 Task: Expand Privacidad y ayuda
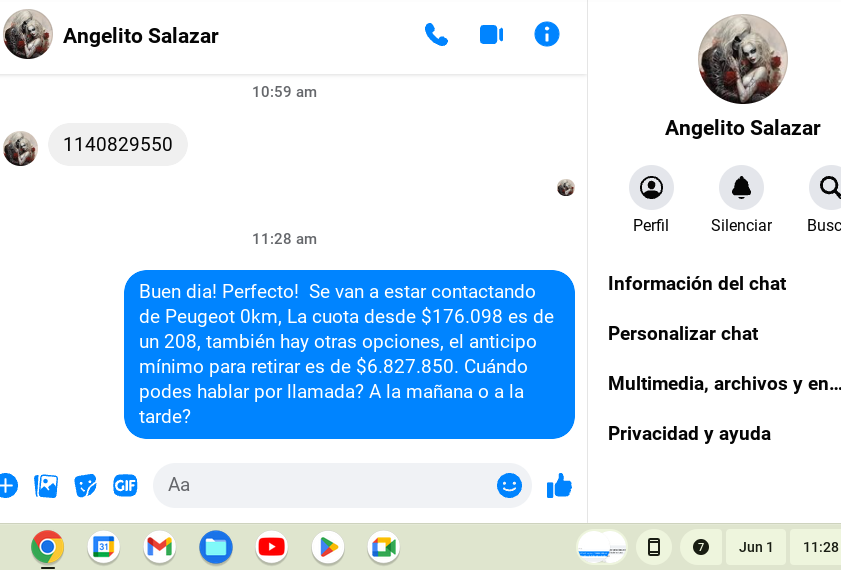coord(689,434)
